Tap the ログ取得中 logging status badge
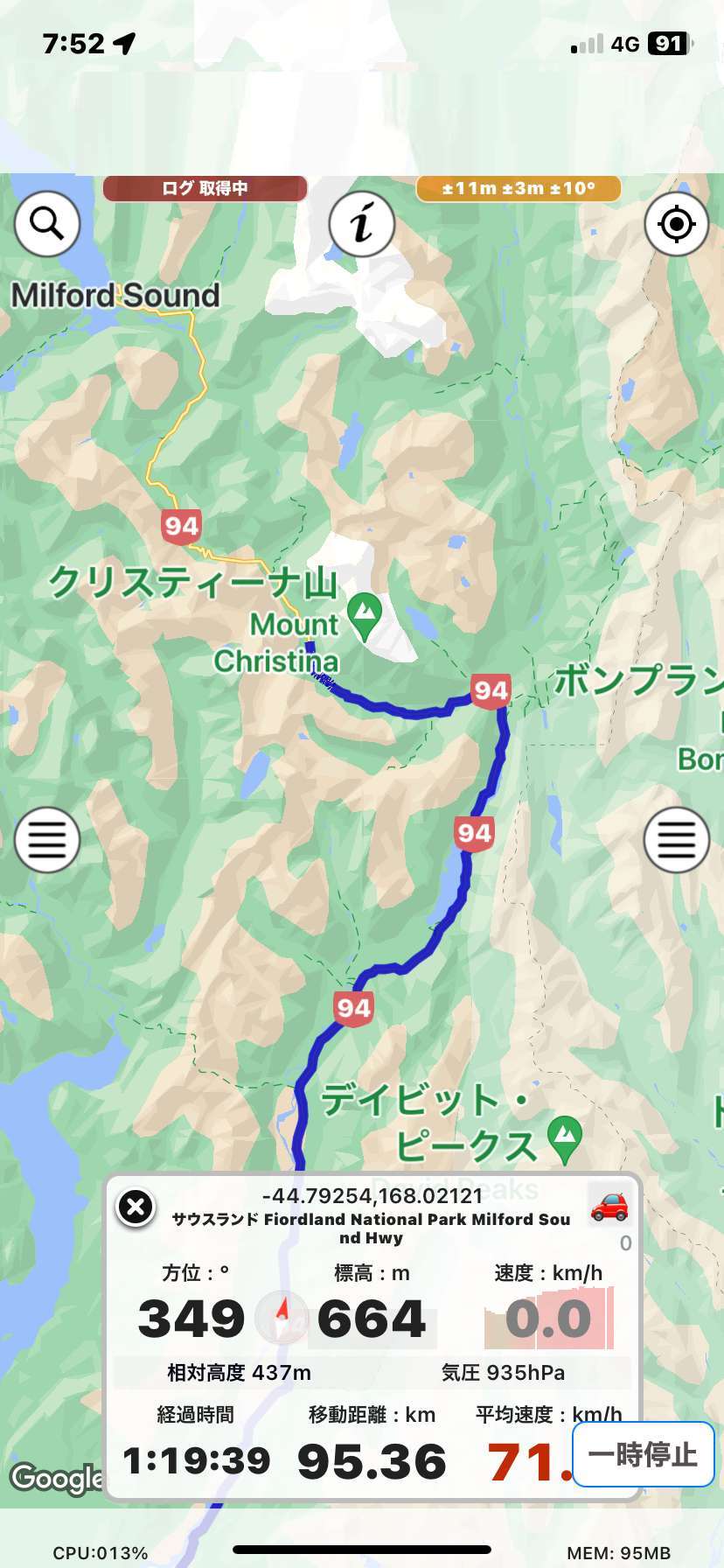Image resolution: width=724 pixels, height=1568 pixels. tap(205, 188)
